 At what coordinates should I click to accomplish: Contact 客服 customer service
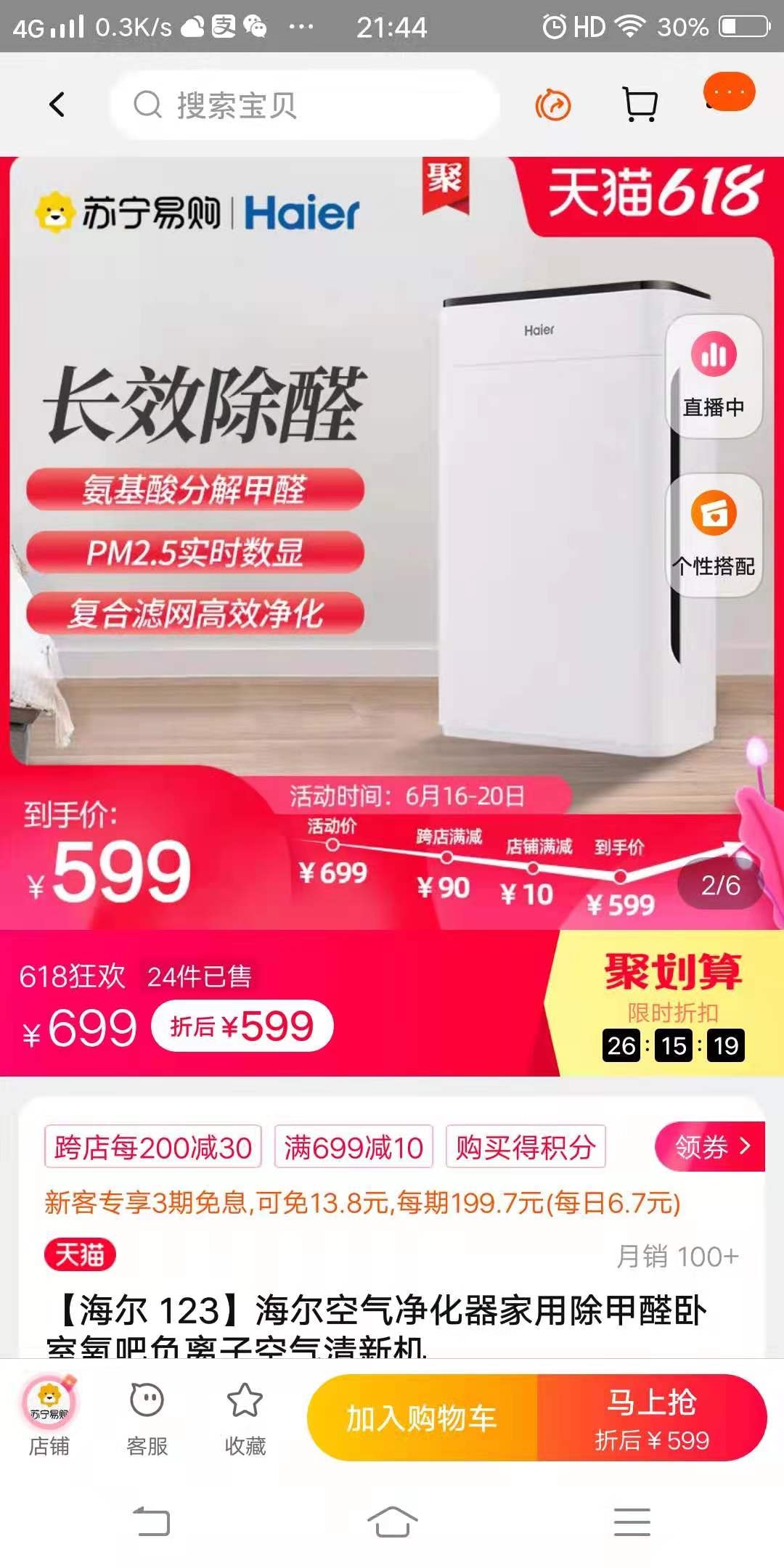click(147, 1417)
